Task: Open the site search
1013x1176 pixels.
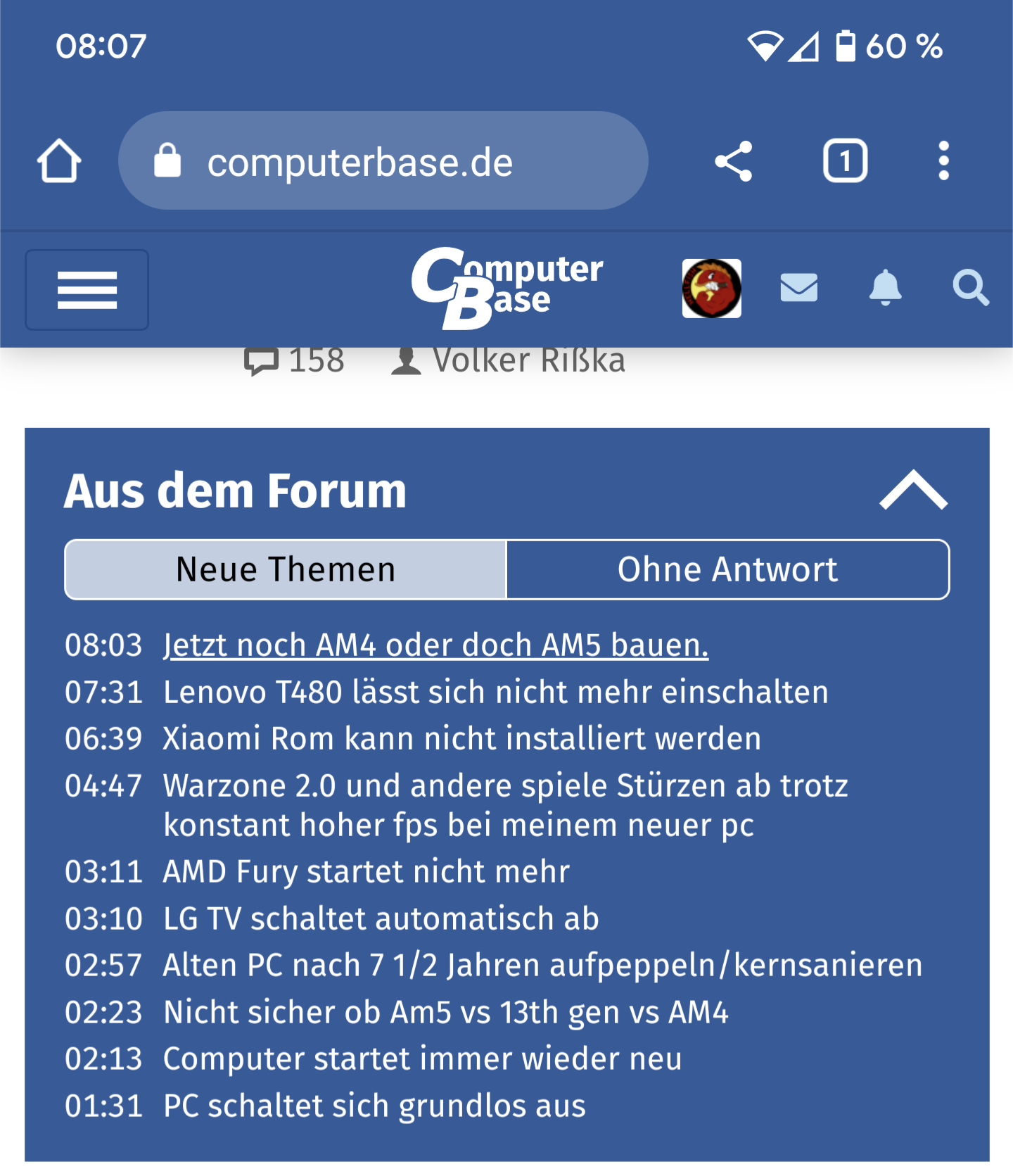Action: coord(971,288)
